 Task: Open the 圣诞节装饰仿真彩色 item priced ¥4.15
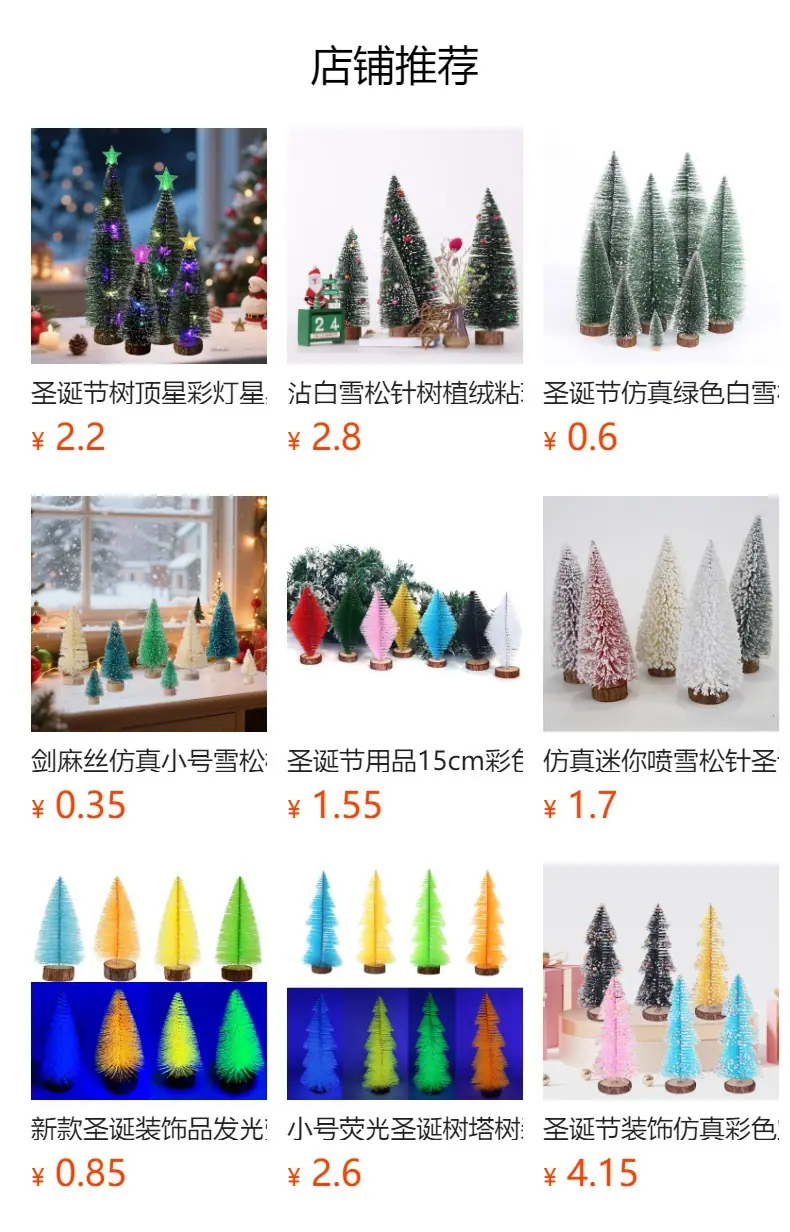(x=660, y=982)
